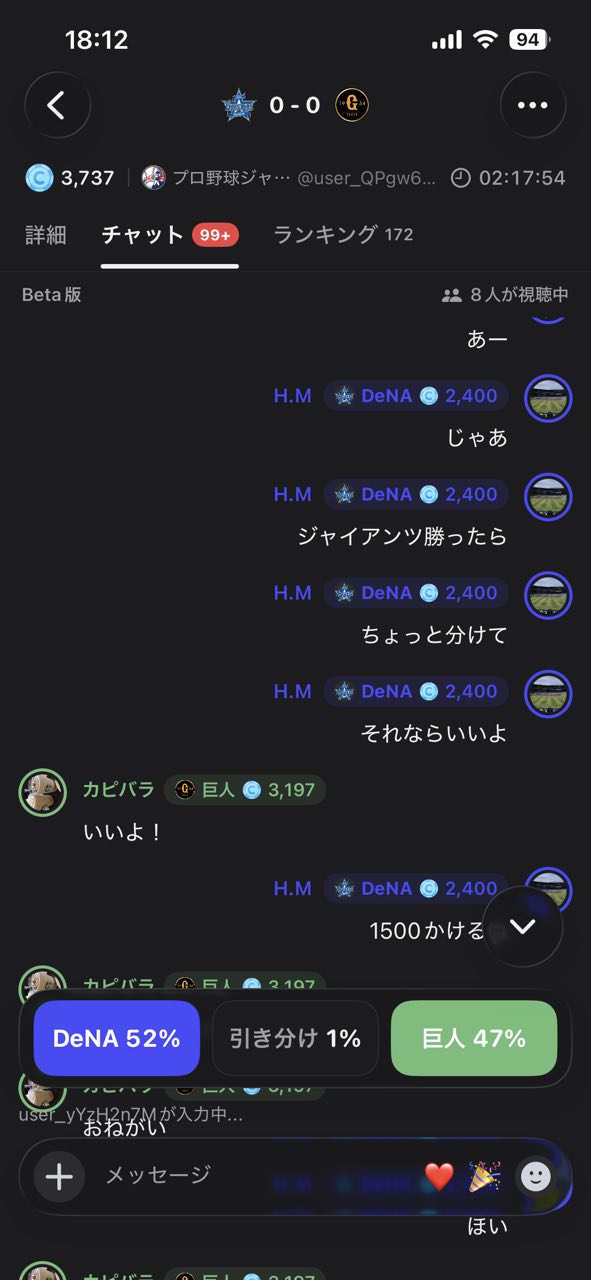Choose the 引き分け 1% option
Screen dimensions: 591x1280
(295, 1038)
